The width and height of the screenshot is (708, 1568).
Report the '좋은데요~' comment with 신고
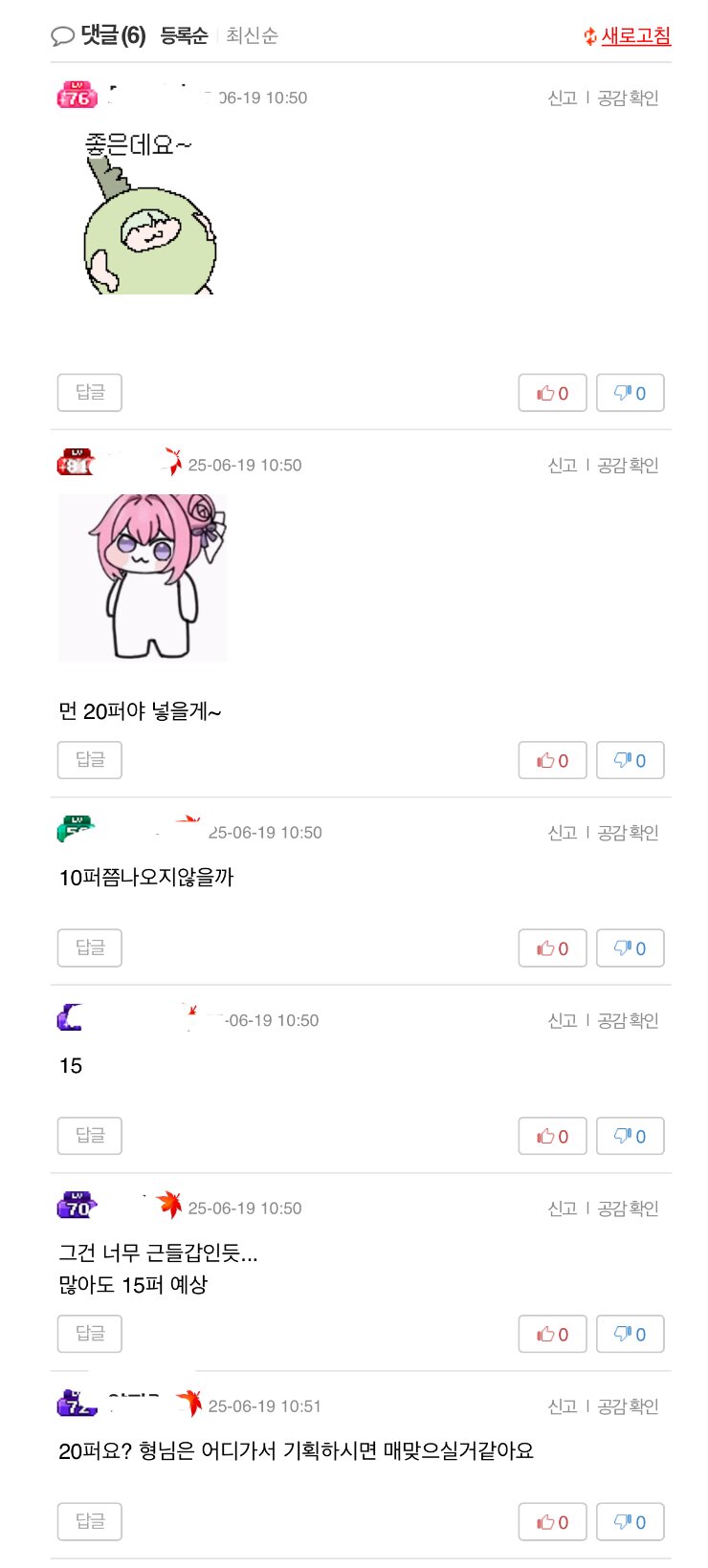[562, 98]
